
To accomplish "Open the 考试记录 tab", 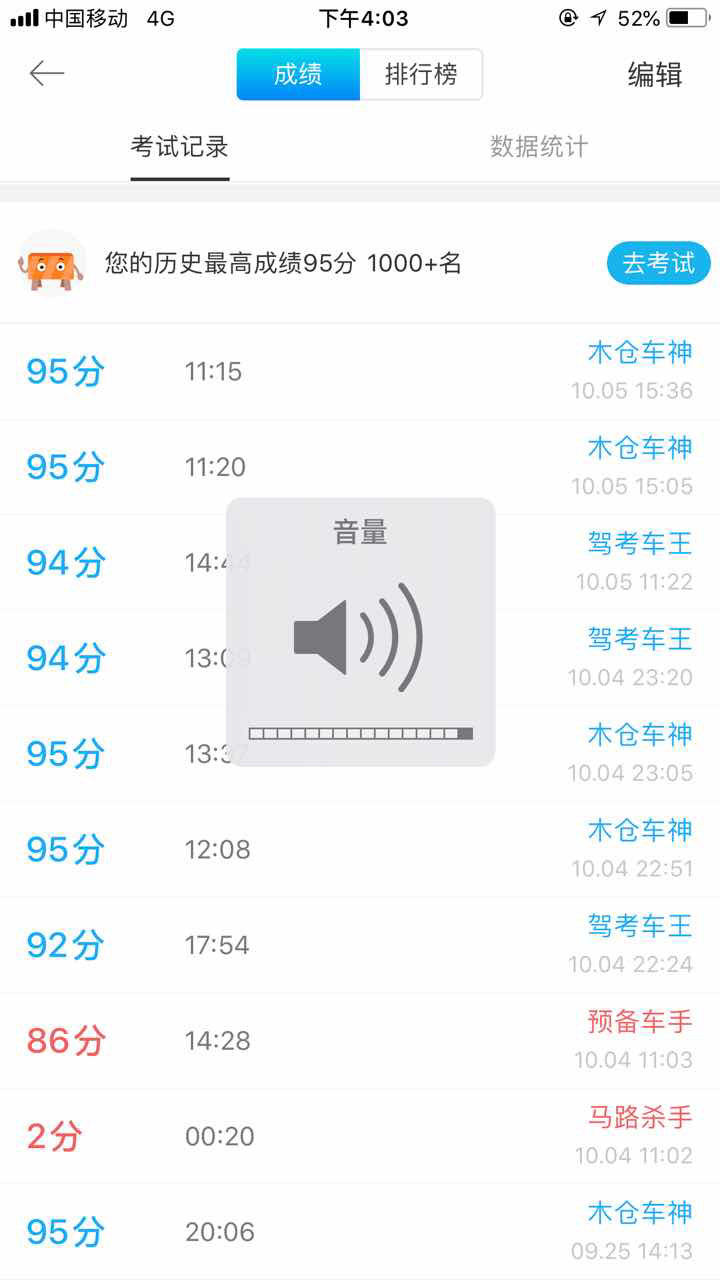I will [180, 147].
